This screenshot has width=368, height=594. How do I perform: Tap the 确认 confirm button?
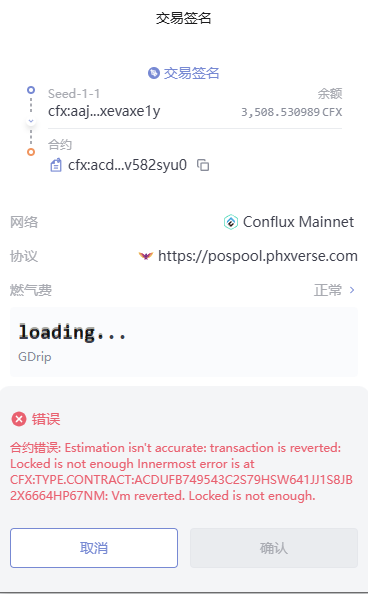tap(274, 548)
